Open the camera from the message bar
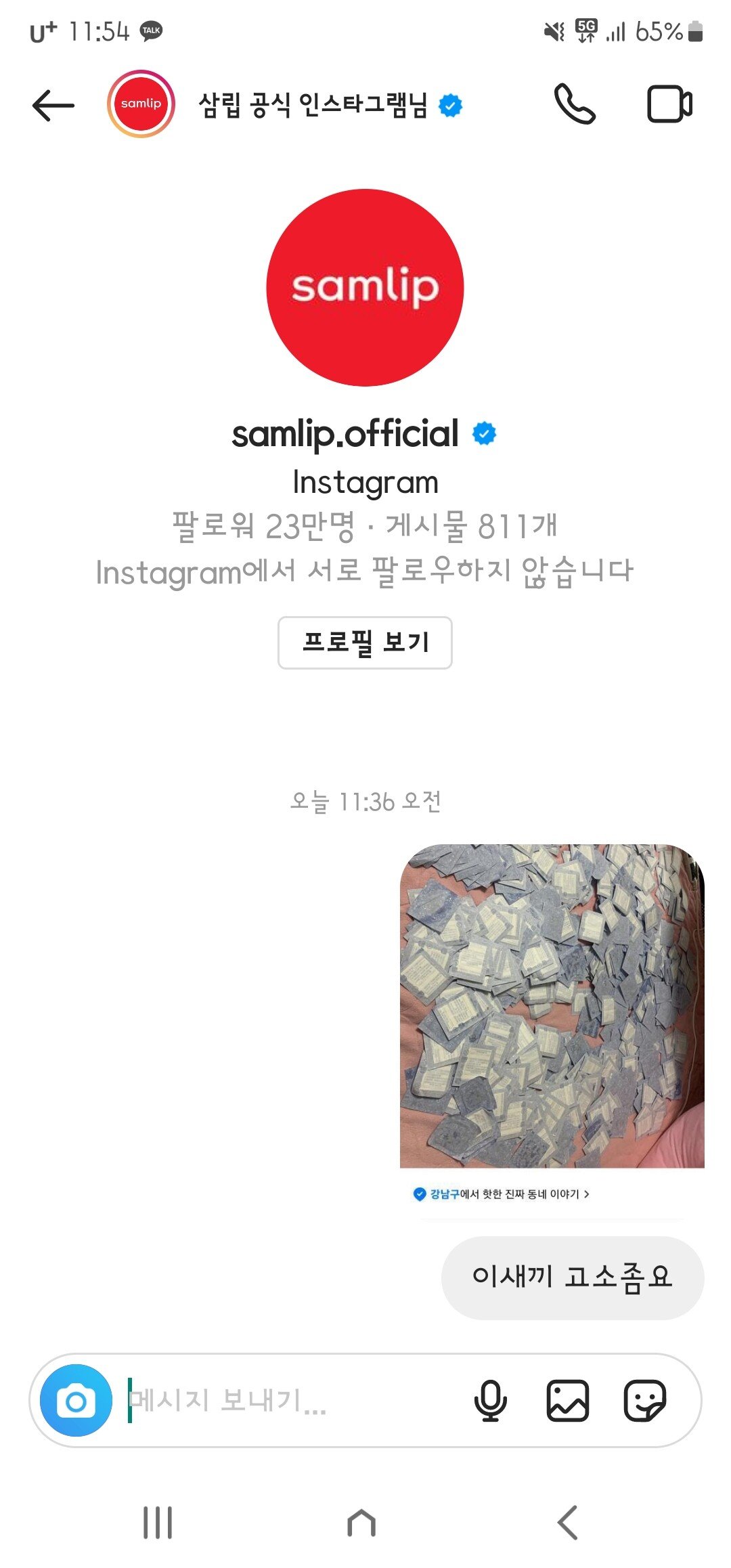Screen dimensions: 731x1568 76,1400
